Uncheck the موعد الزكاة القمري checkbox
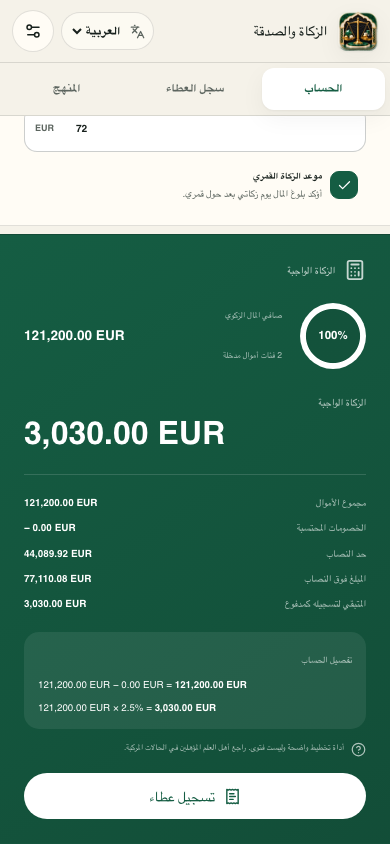This screenshot has width=390, height=844. click(344, 185)
